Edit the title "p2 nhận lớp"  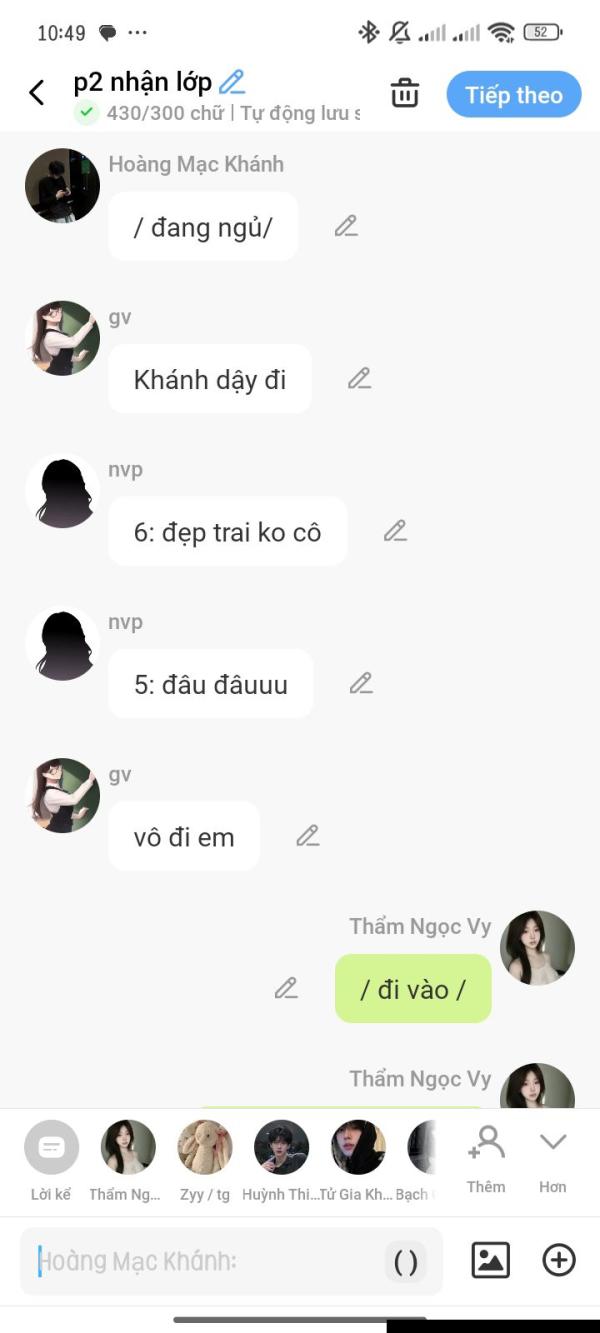coord(232,82)
